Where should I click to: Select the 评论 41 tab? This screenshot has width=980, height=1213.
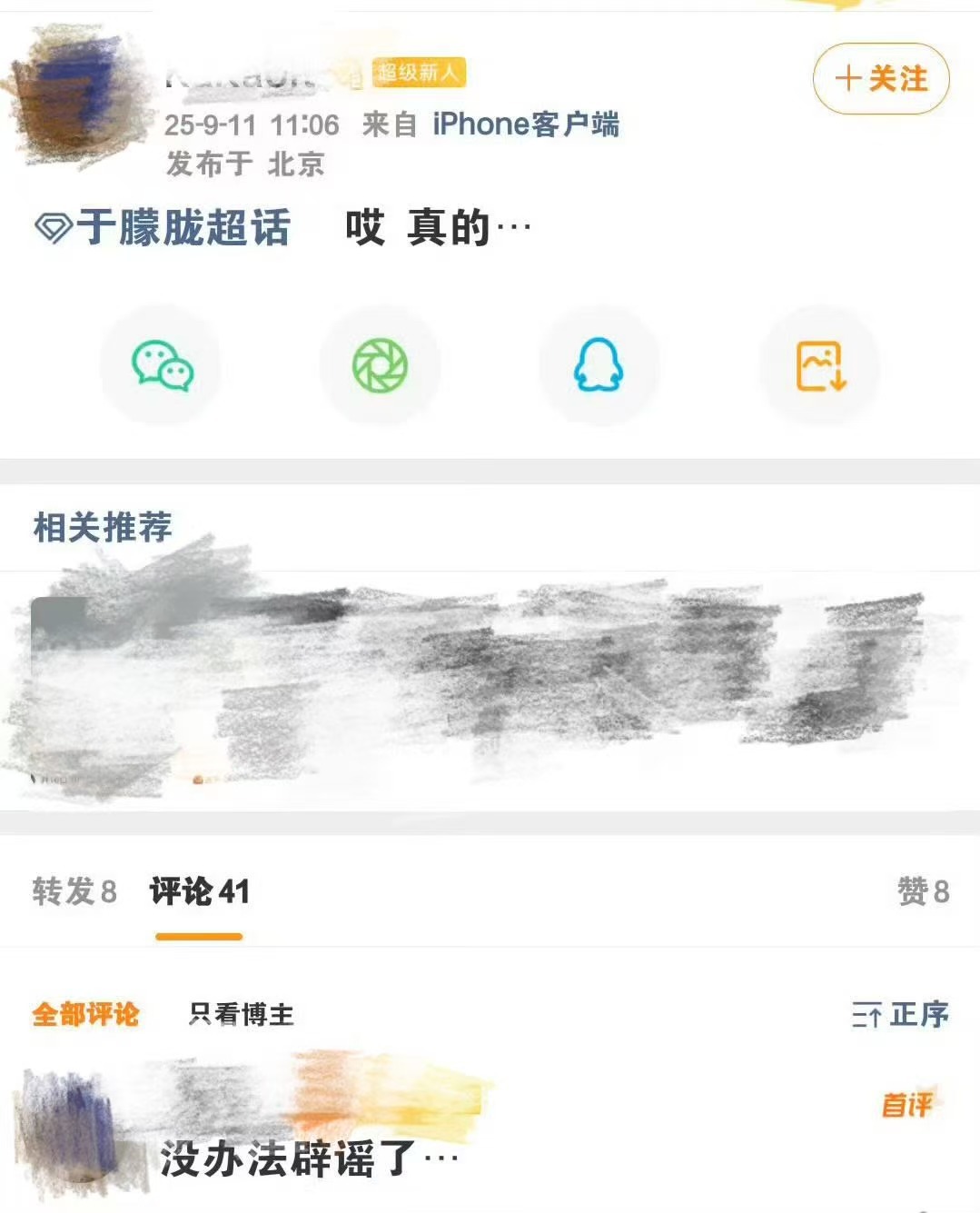(x=200, y=891)
